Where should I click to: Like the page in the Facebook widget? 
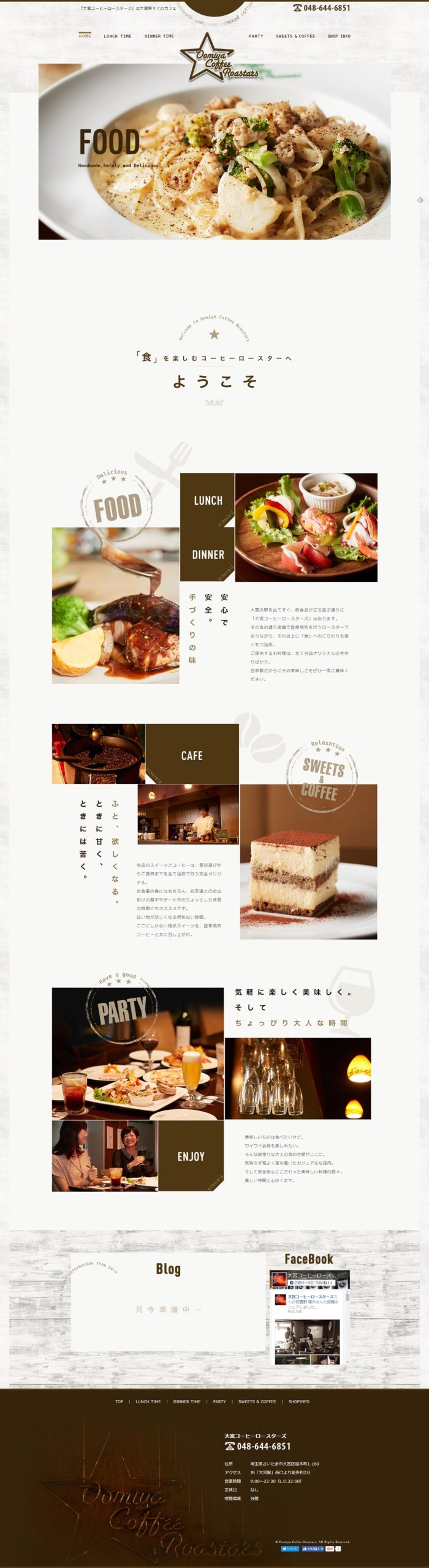coord(311,1282)
